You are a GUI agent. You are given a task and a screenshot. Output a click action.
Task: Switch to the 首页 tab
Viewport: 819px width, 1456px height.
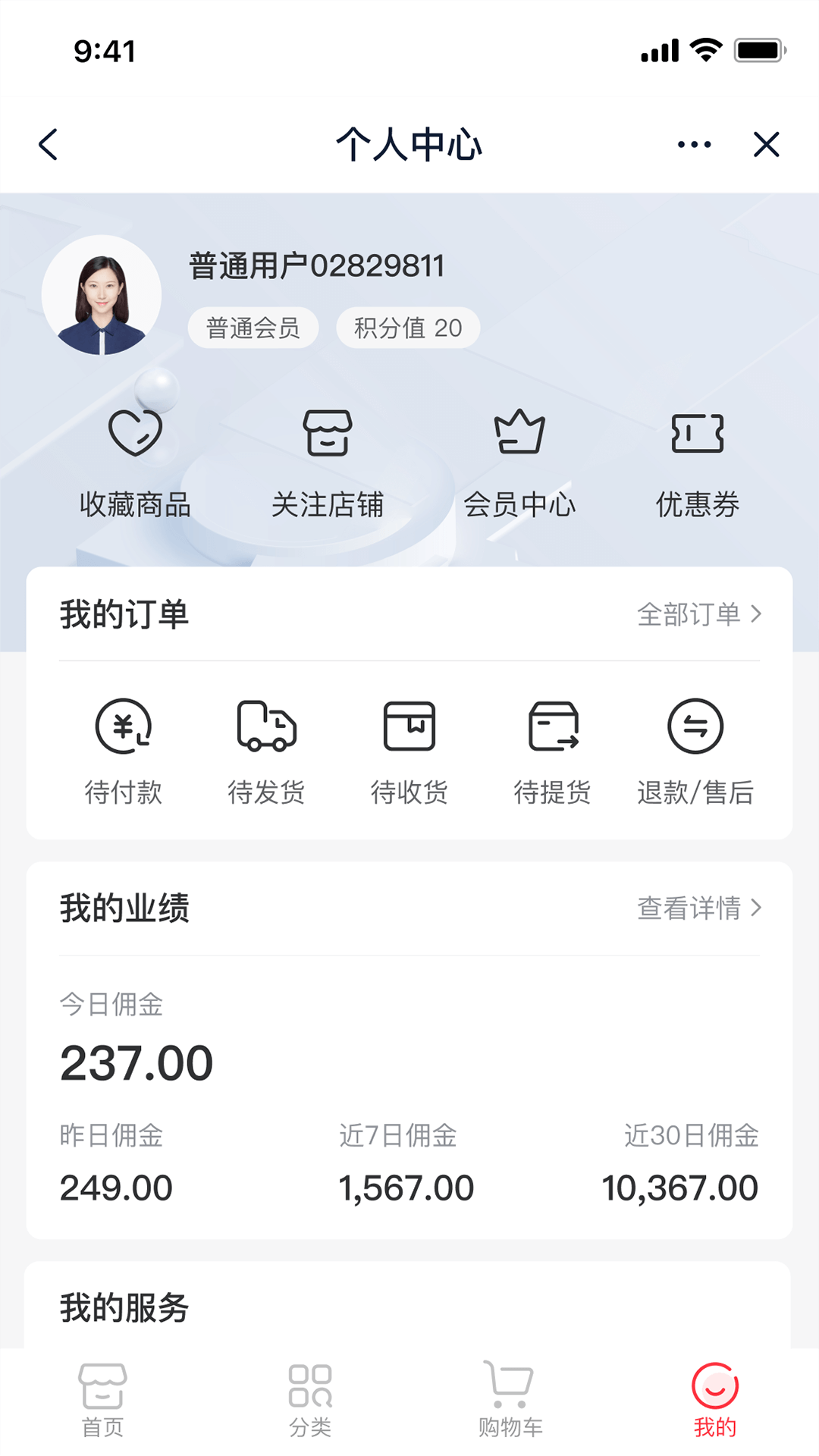pyautogui.click(x=102, y=1401)
